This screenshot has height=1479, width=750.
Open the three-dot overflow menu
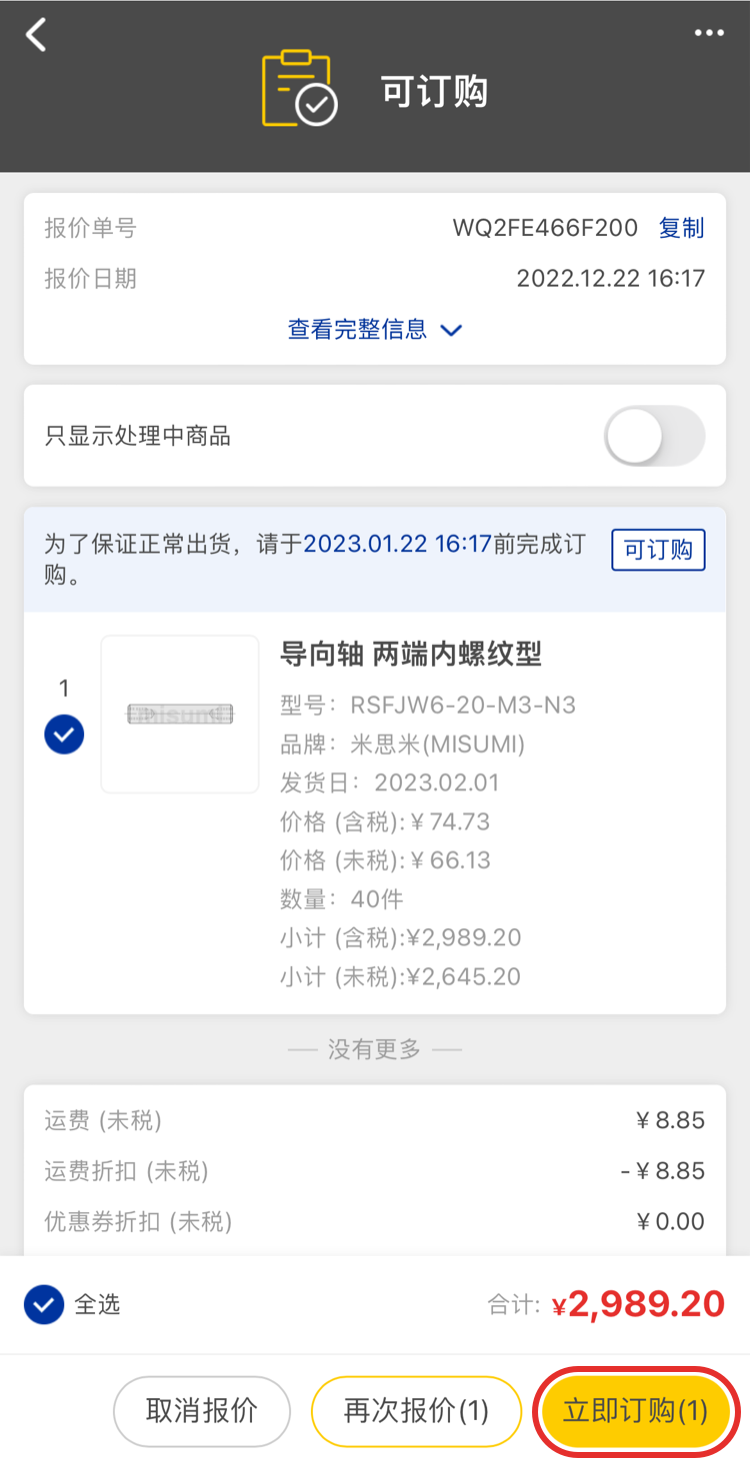[709, 33]
